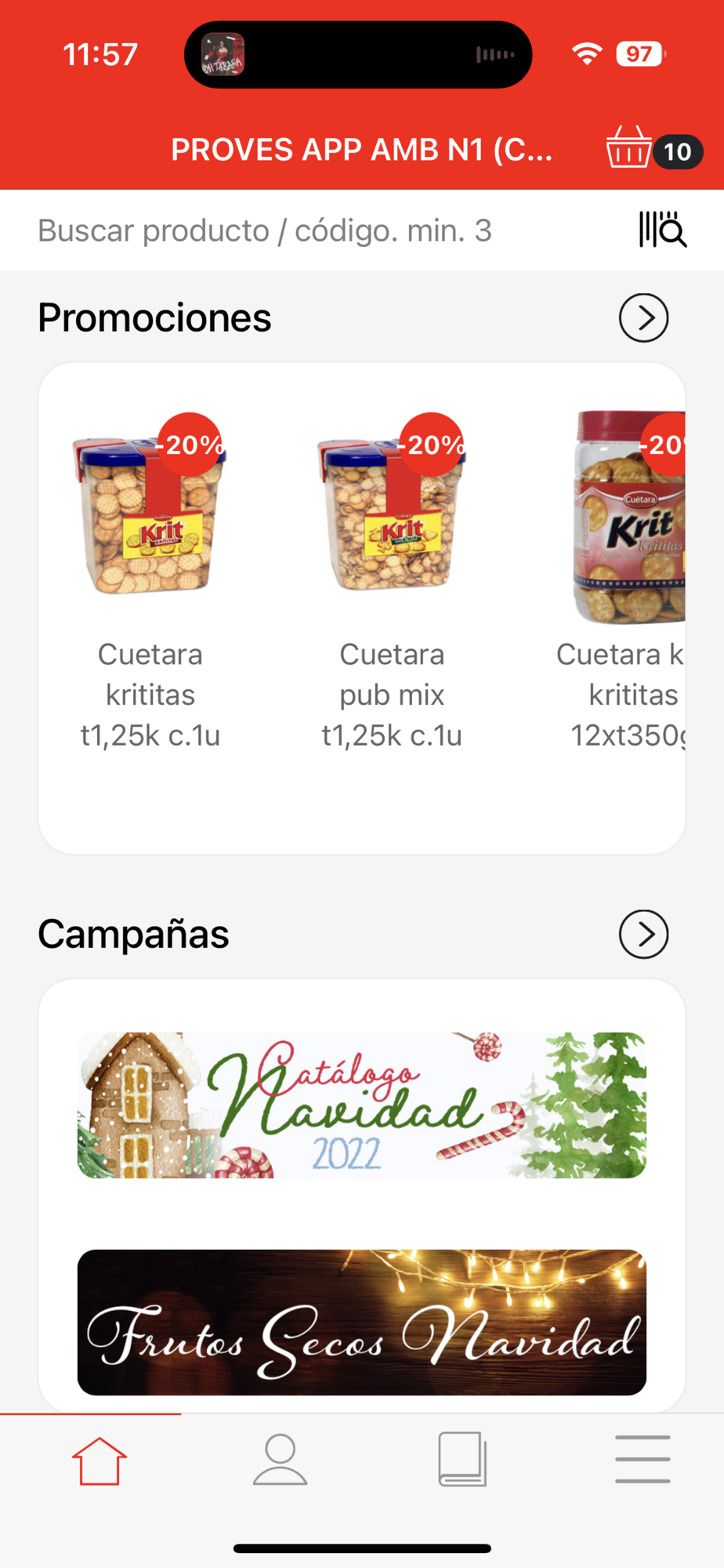Open Cuetara krititas t1,25k product

coord(150,580)
